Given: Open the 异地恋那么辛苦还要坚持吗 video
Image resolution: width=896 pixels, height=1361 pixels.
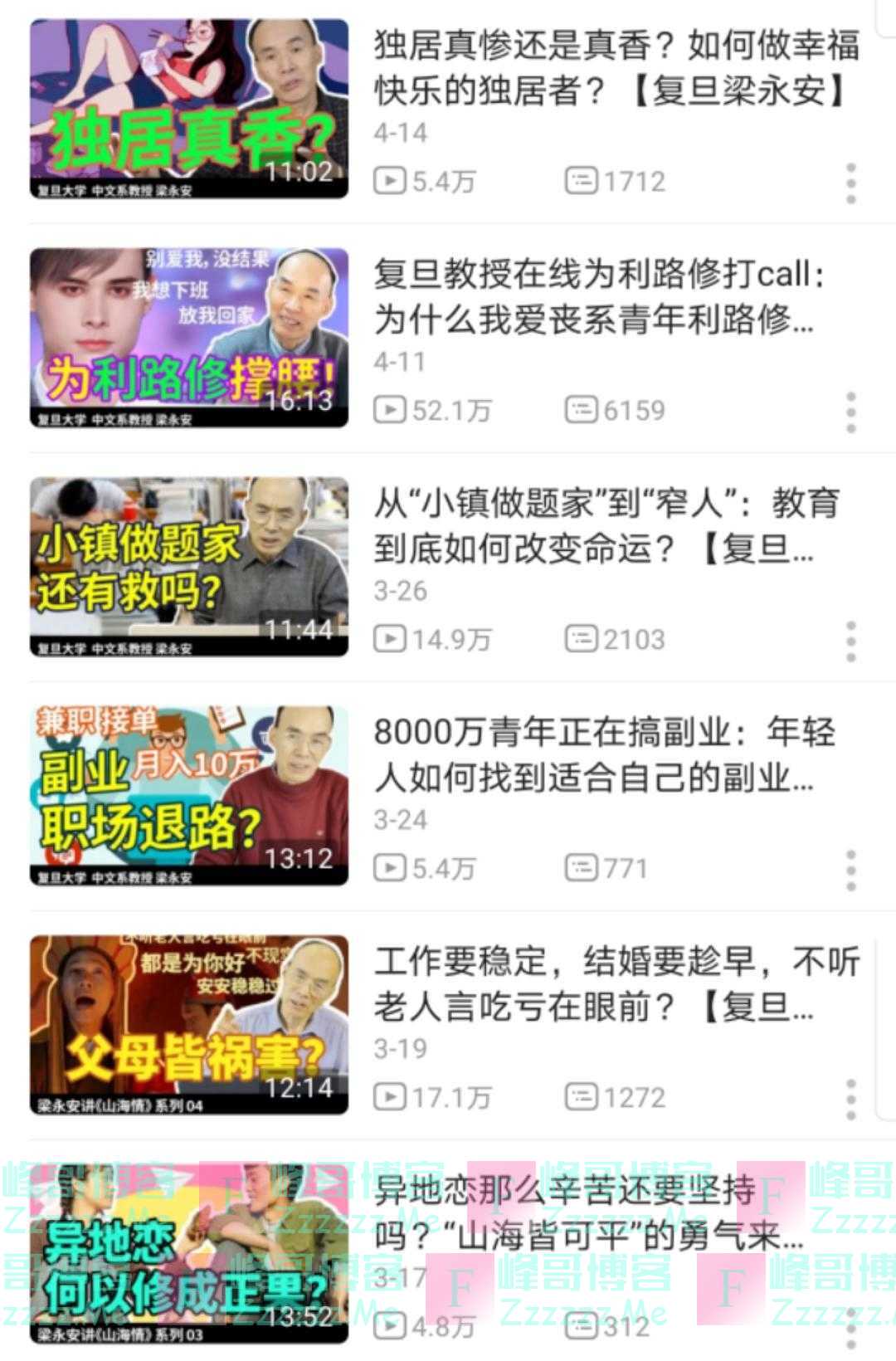Looking at the screenshot, I should [589, 1213].
